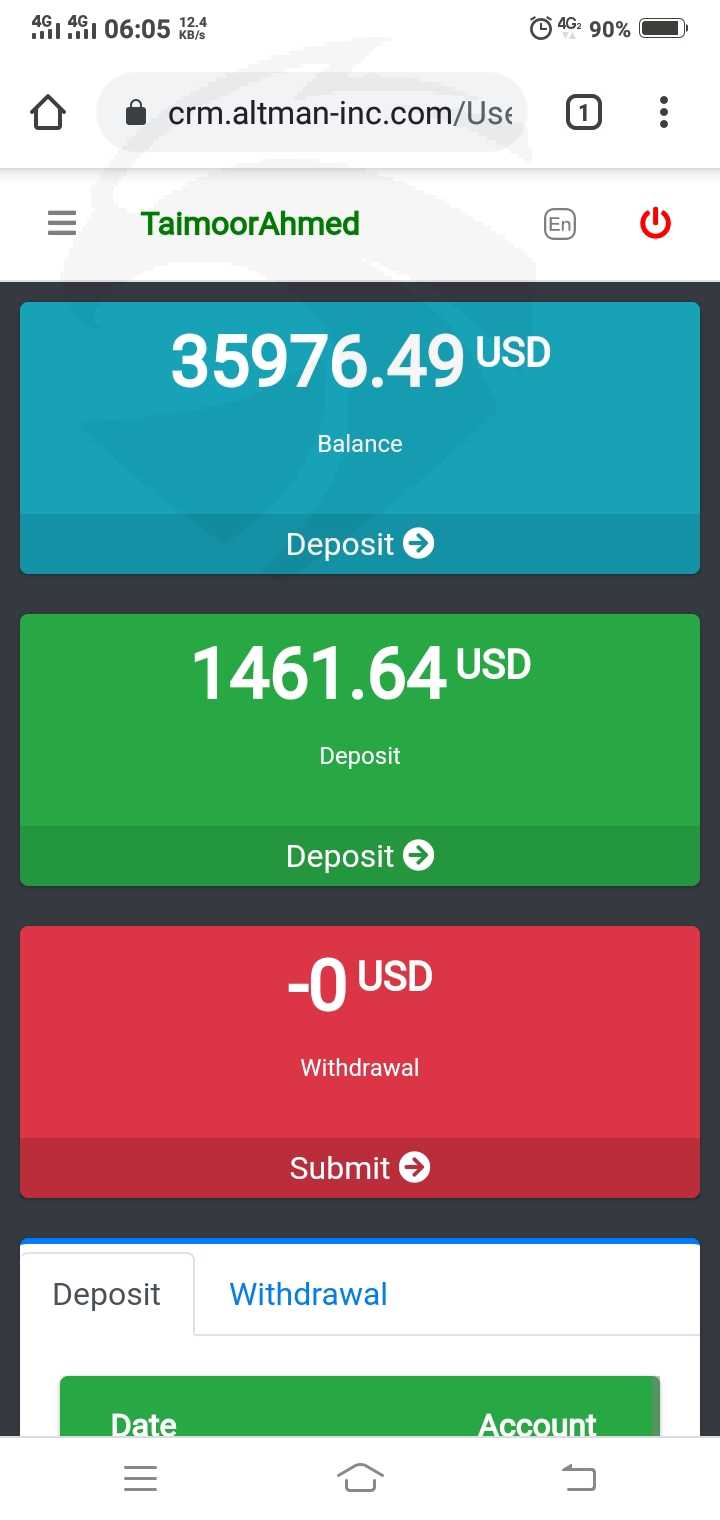Open the browser home page icon
Image resolution: width=720 pixels, height=1520 pixels.
pyautogui.click(x=48, y=113)
